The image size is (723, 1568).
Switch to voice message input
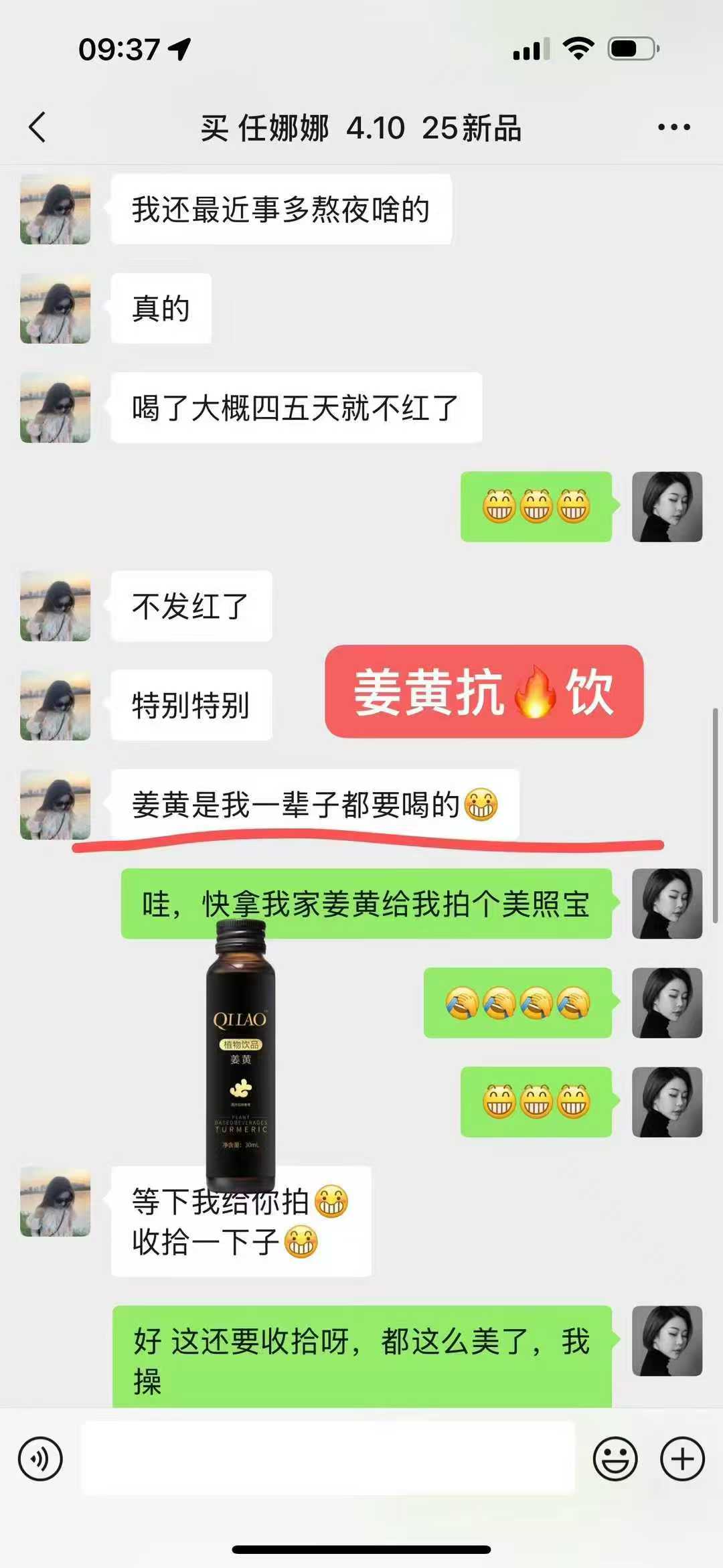pos(40,1459)
